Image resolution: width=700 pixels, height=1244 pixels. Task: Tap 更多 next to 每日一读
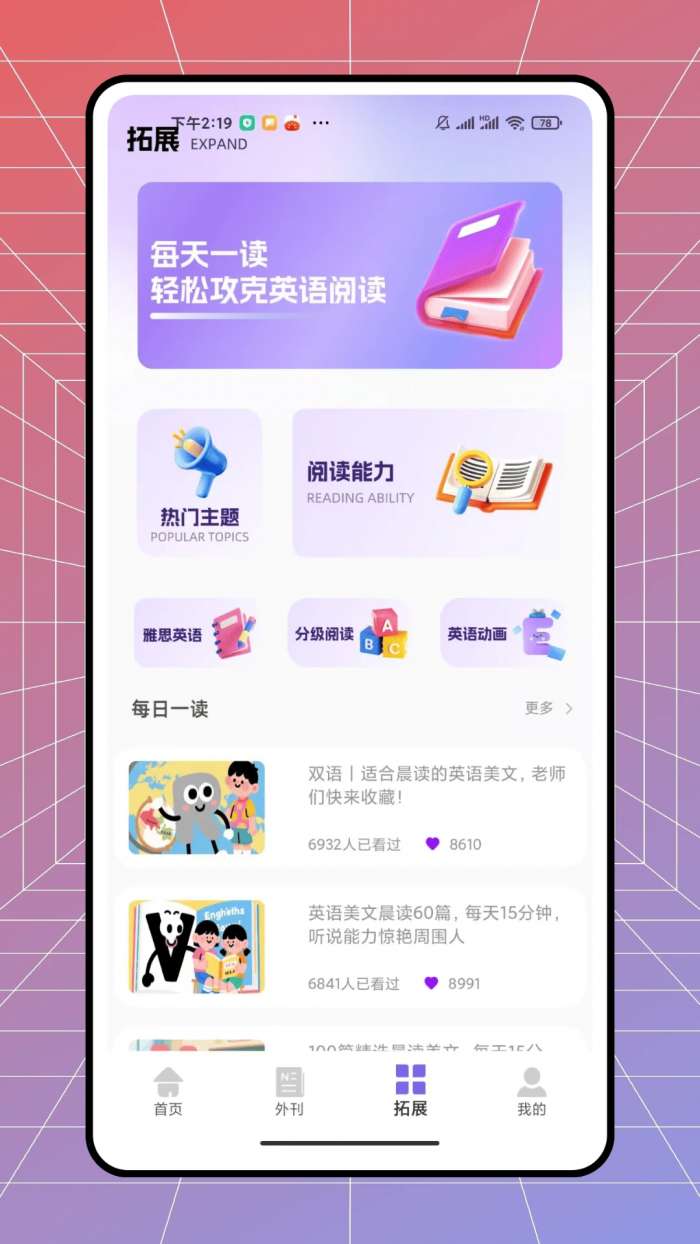pyautogui.click(x=548, y=708)
